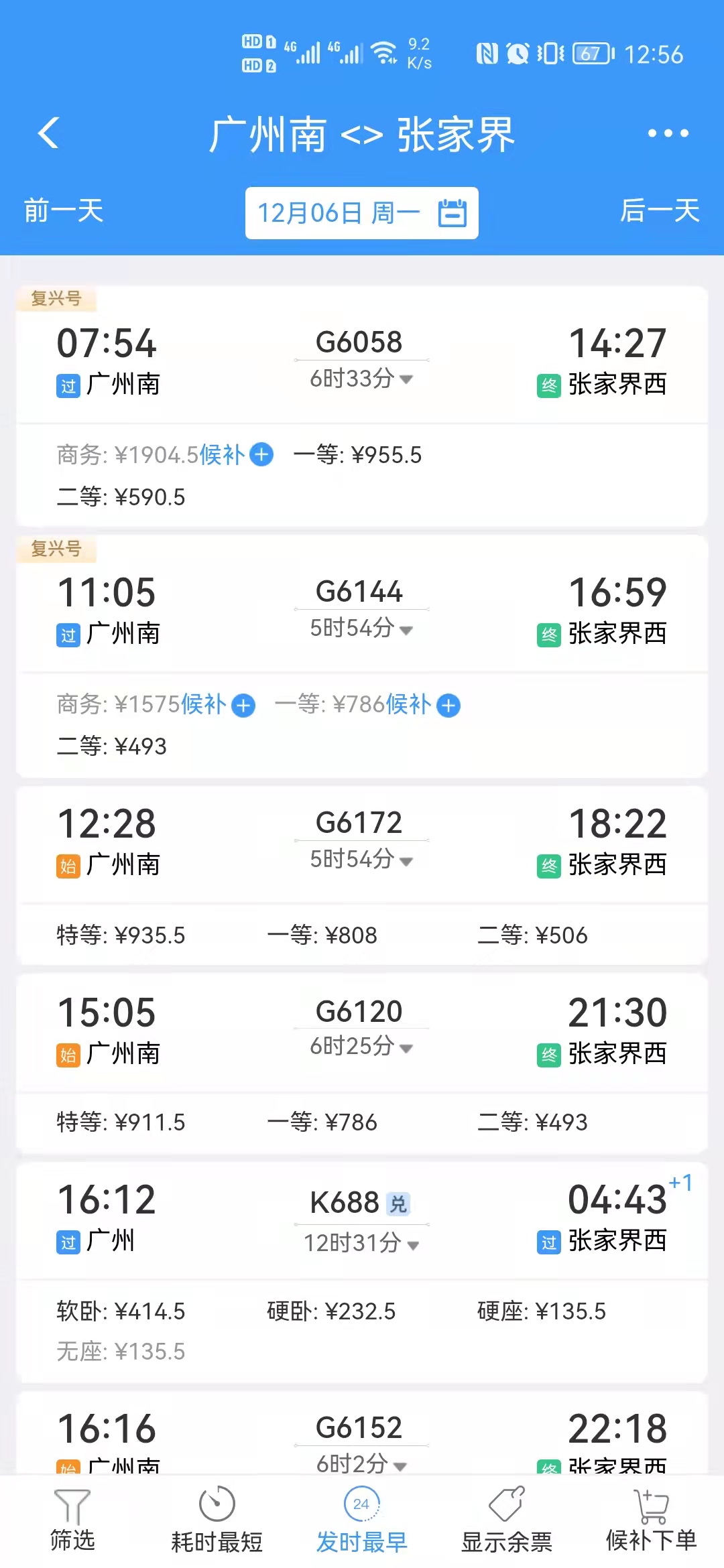Add a 候补 order for G6058 商务 seat
This screenshot has height=1568, width=724.
pyautogui.click(x=261, y=455)
